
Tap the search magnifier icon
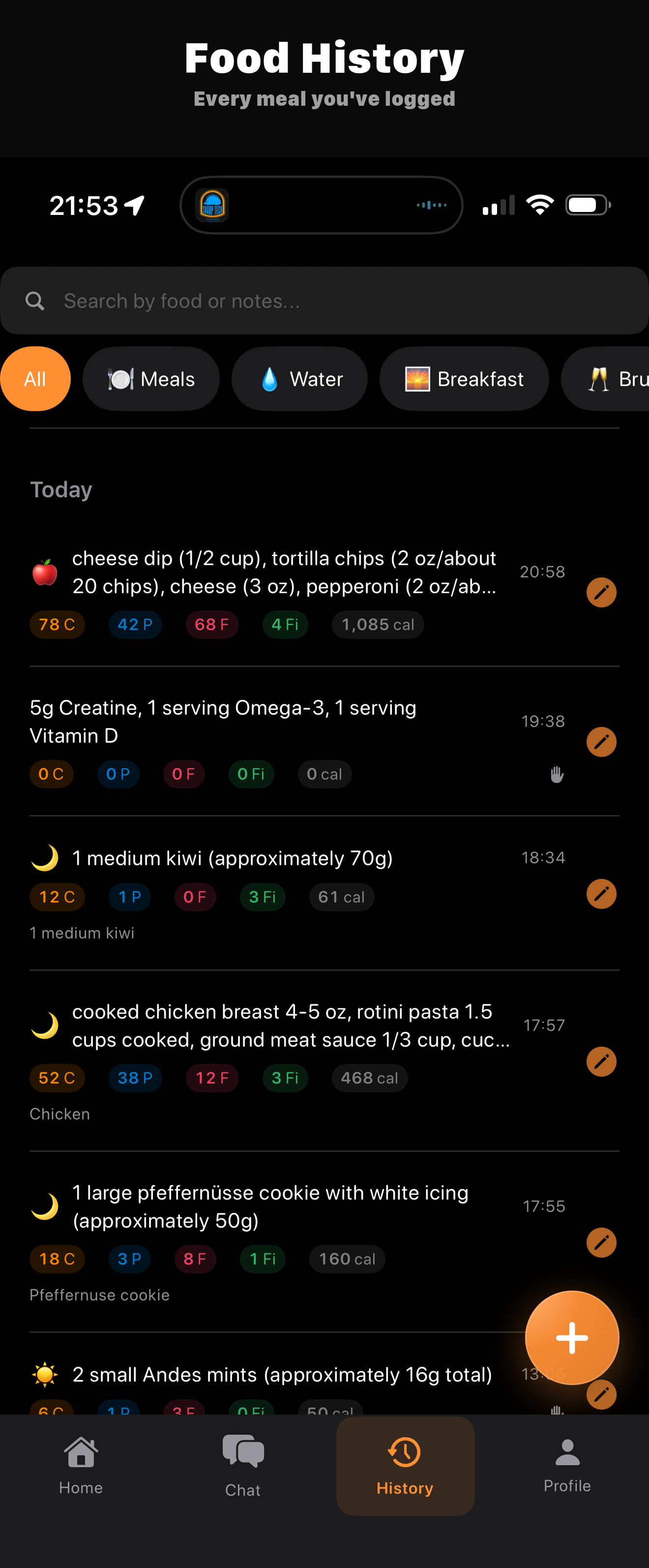(35, 301)
